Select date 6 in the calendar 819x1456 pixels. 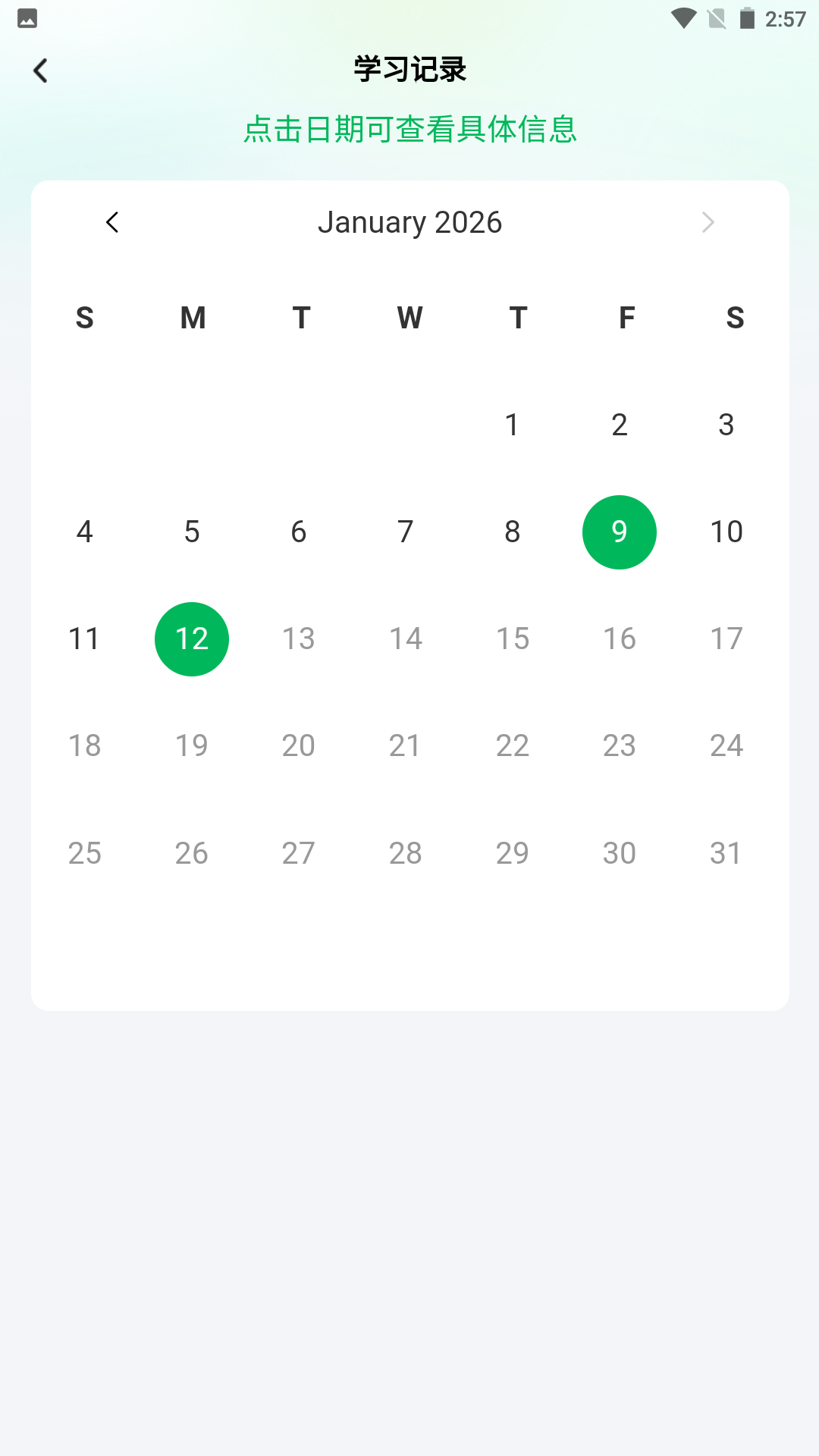[299, 532]
